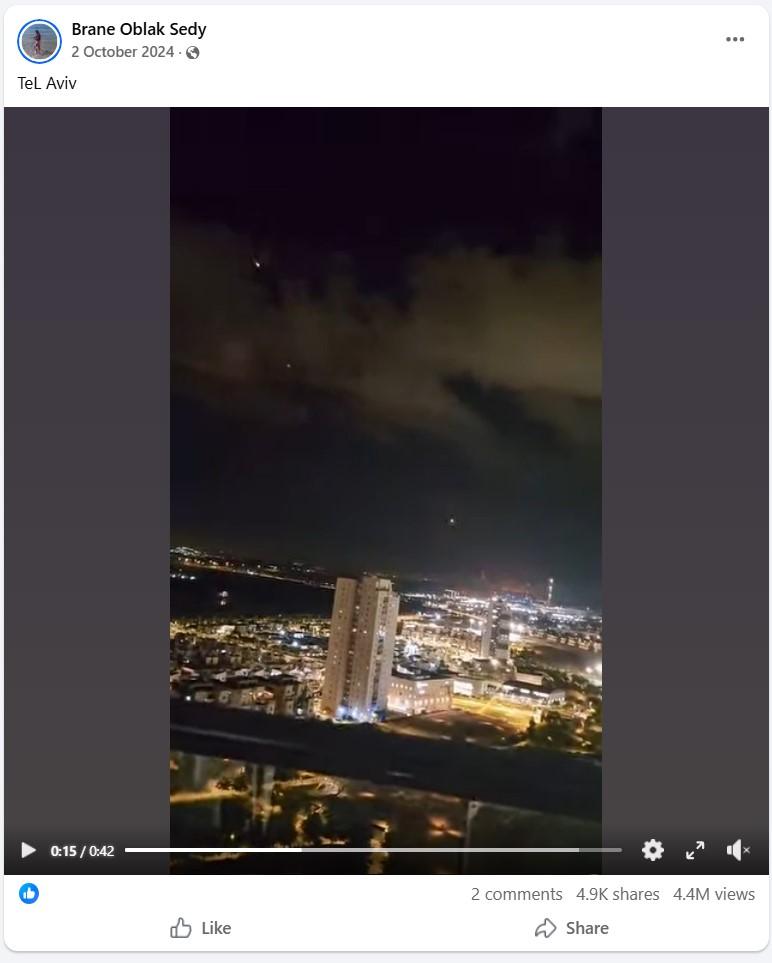
Task: Play the video
Action: 28,850
